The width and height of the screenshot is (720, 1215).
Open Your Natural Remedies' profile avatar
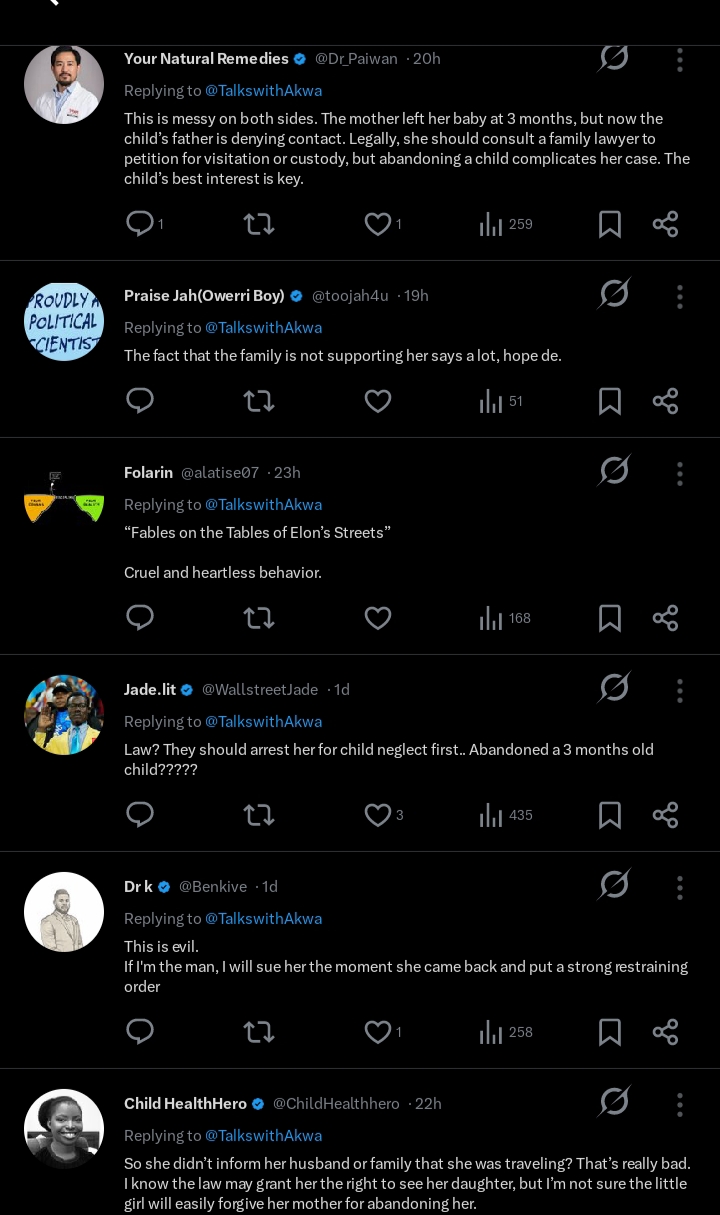click(64, 83)
